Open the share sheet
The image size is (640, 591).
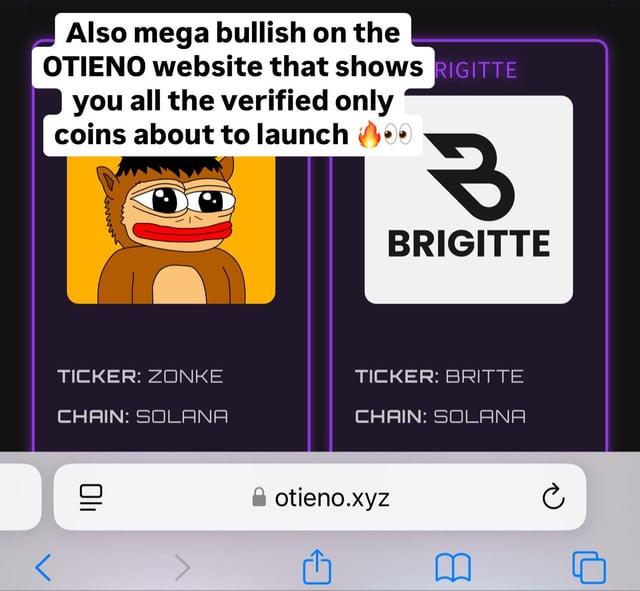(315, 567)
